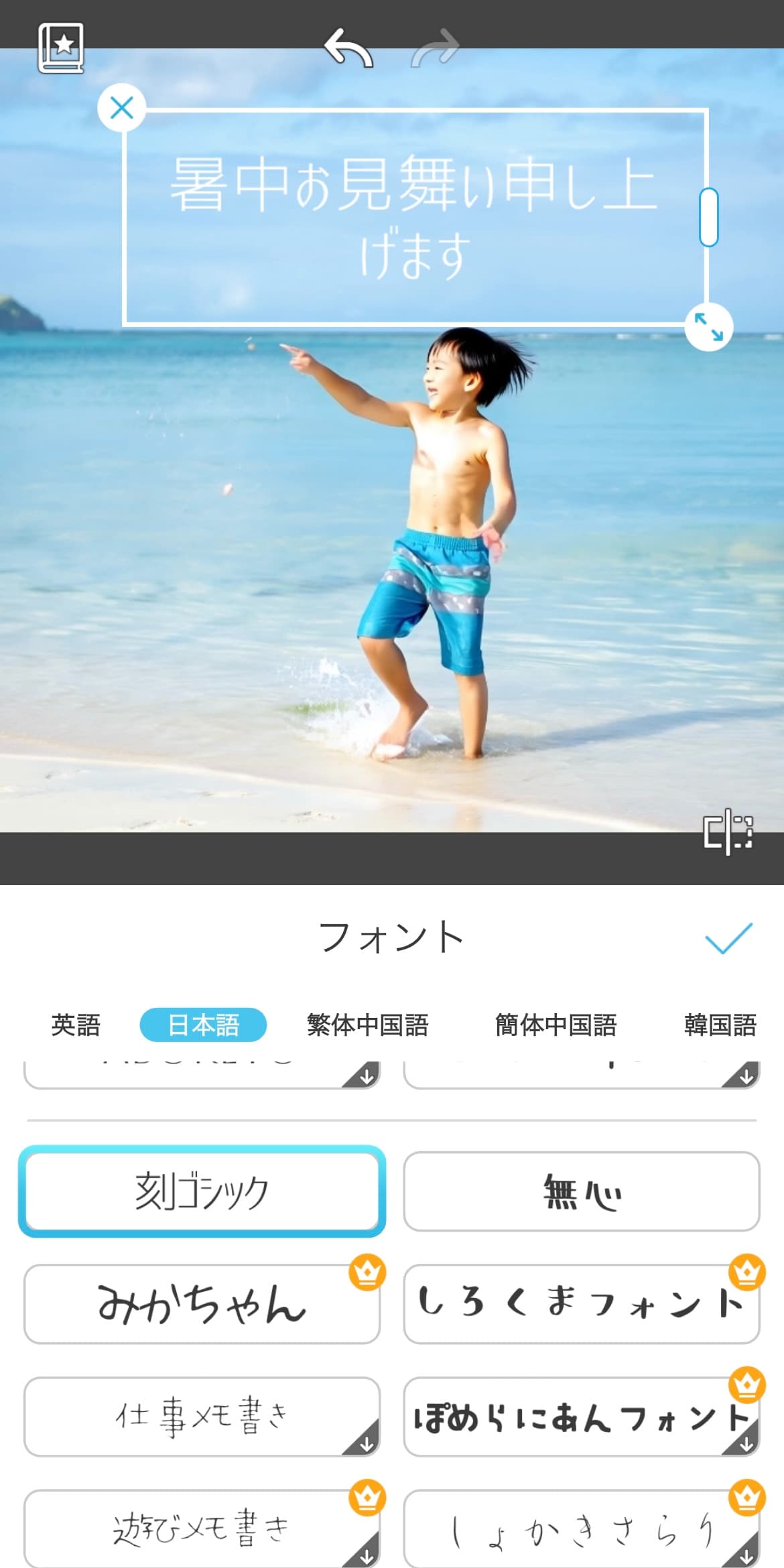Select the みかちゃん premium font
The image size is (784, 1568).
point(202,1304)
